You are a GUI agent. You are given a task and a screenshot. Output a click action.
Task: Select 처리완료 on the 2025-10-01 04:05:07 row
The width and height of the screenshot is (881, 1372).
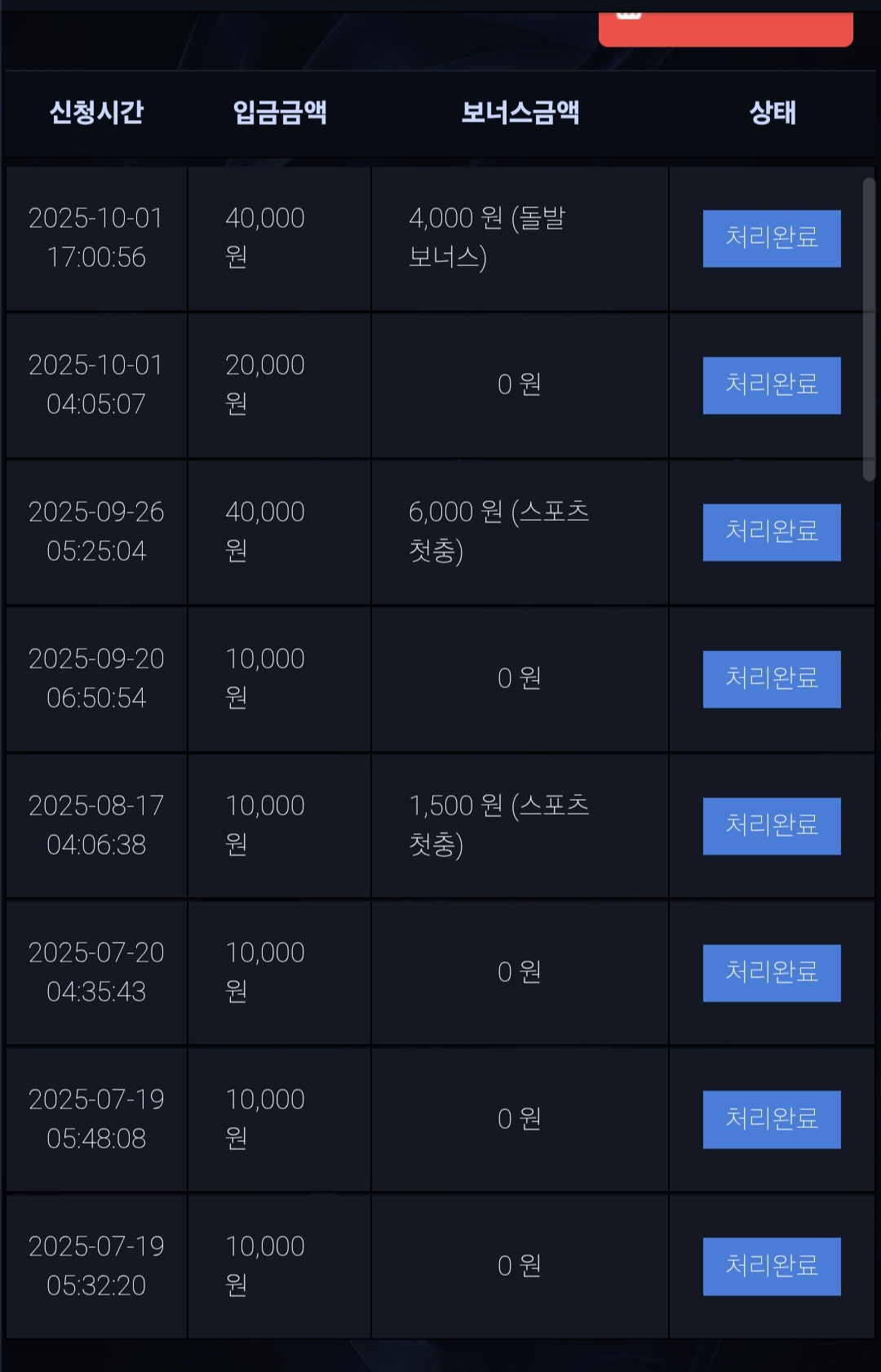(x=772, y=385)
